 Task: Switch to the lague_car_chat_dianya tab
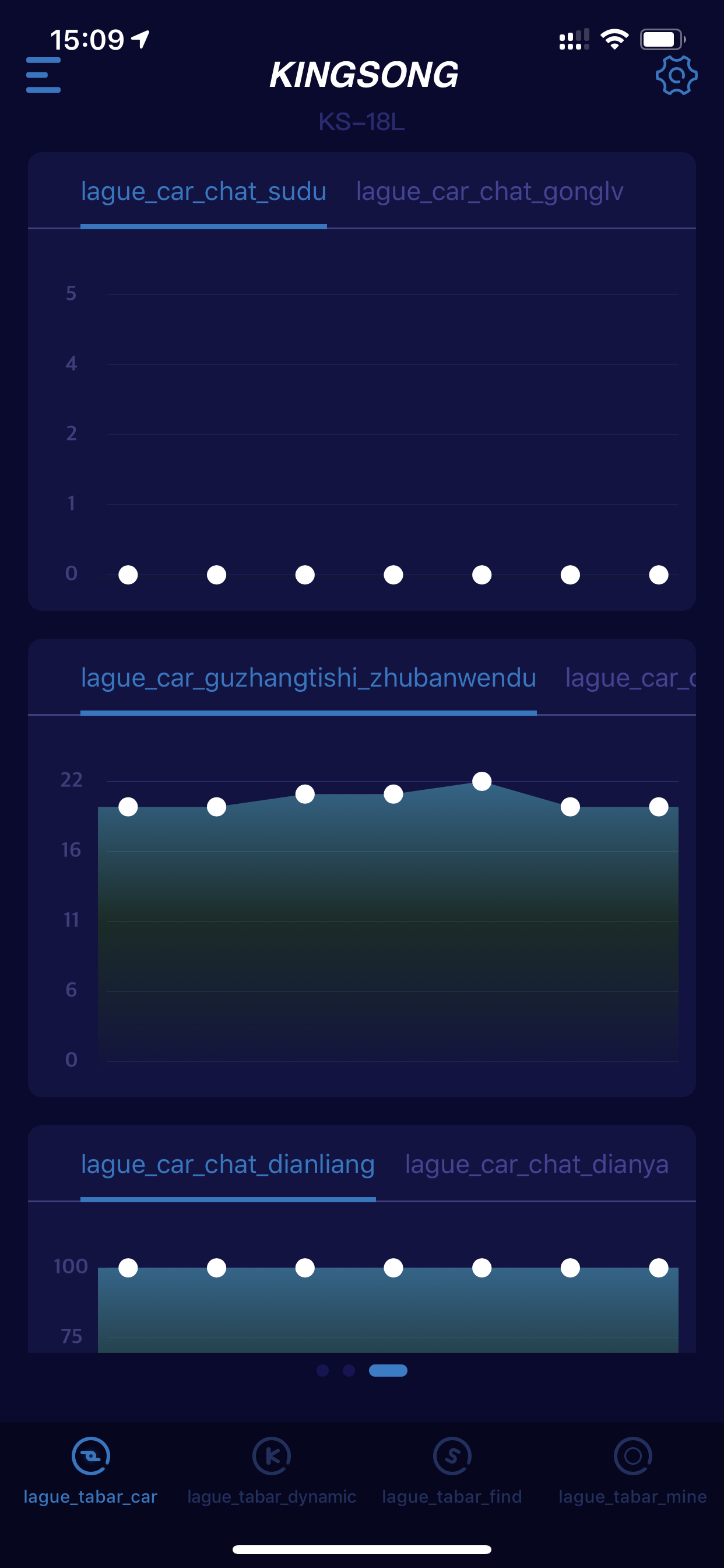[x=537, y=1164]
